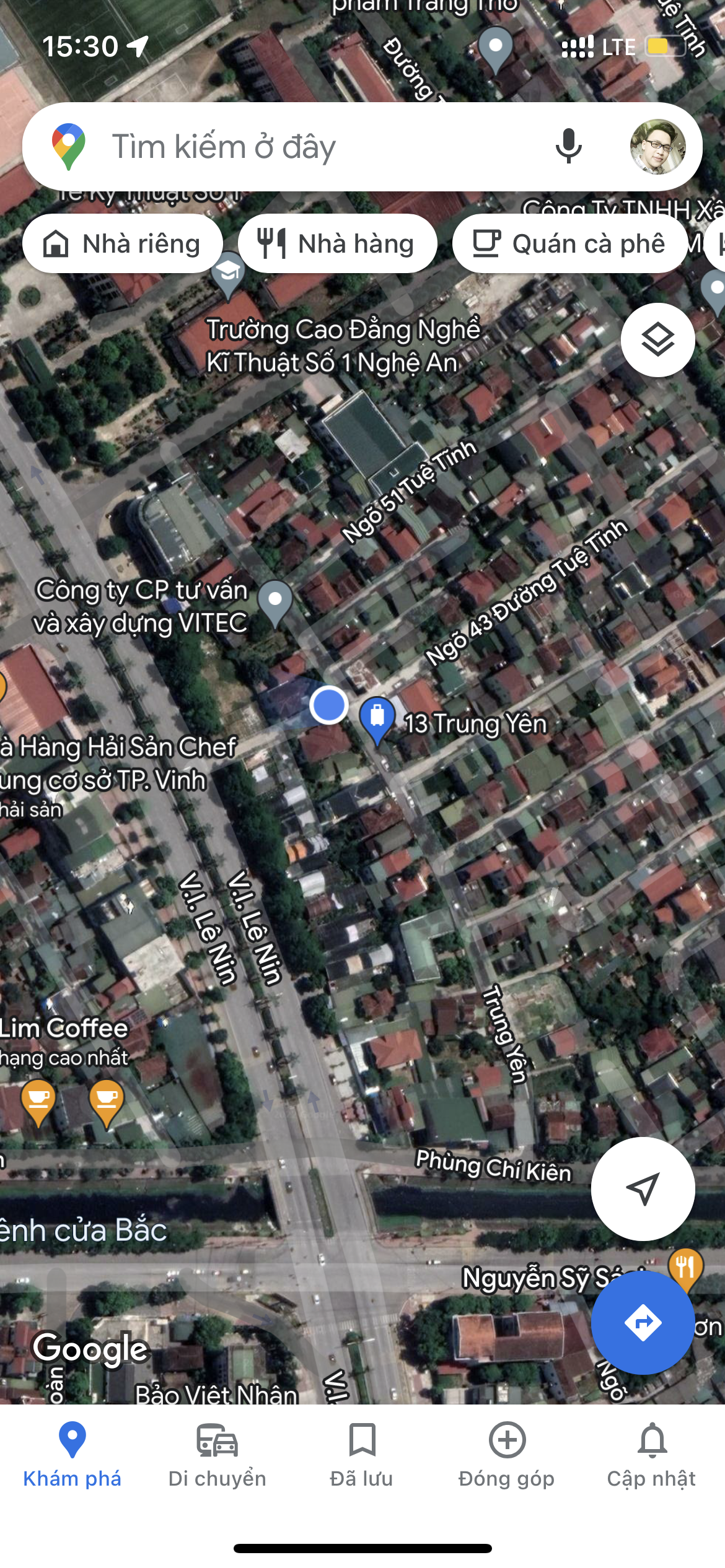
Task: Open the 'Công ty CP tư vấn và xây dựng VITEC' marker
Action: [275, 602]
